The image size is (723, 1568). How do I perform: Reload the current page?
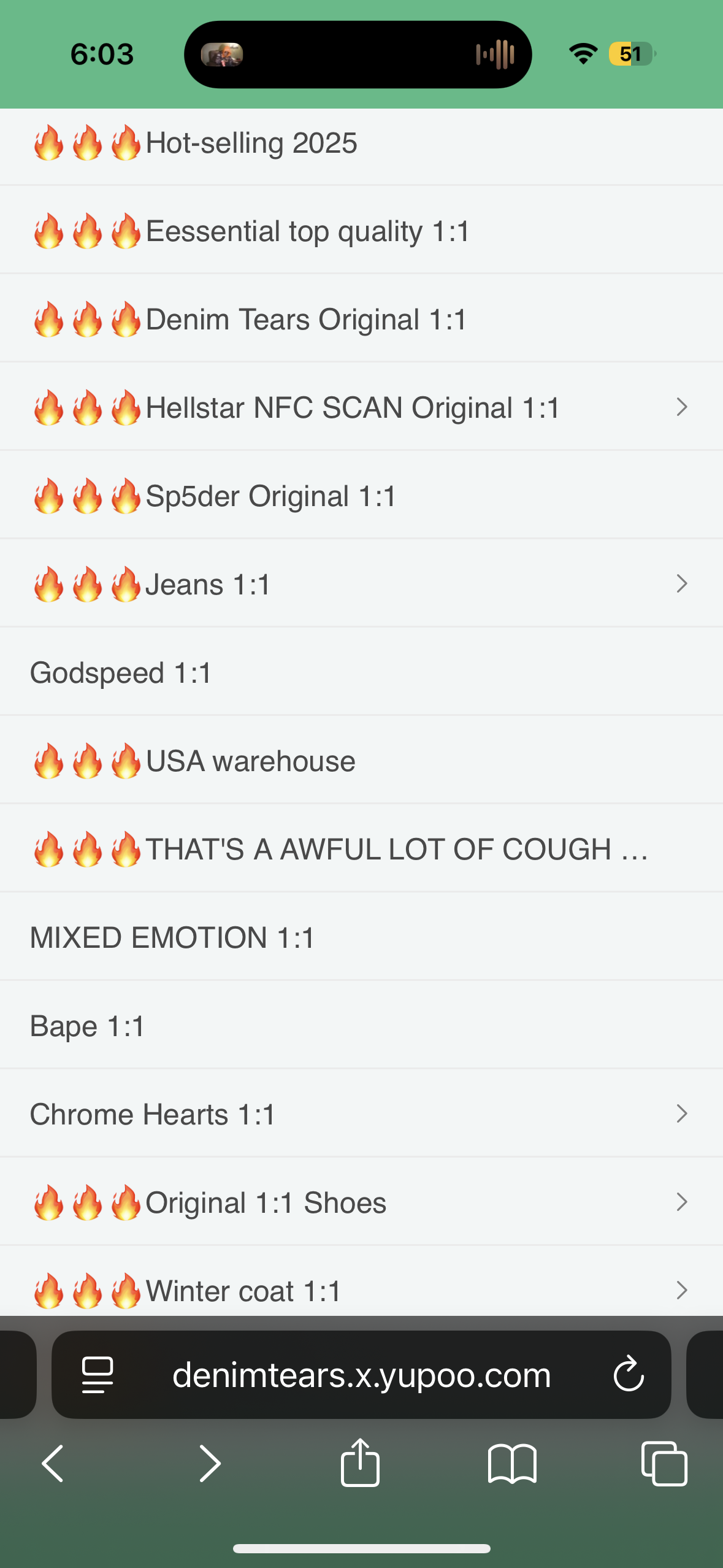click(629, 1374)
